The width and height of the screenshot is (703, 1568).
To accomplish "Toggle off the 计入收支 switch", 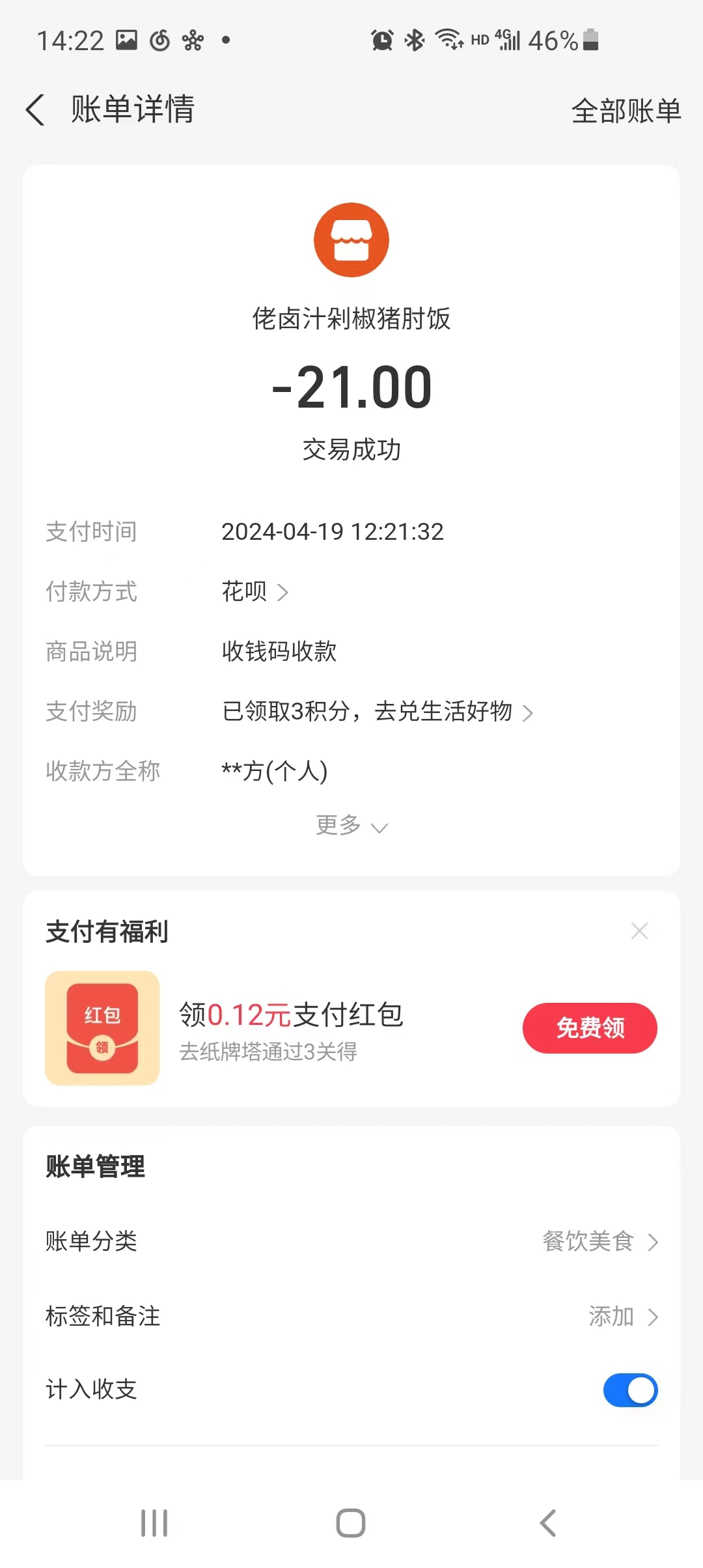I will (x=629, y=1390).
